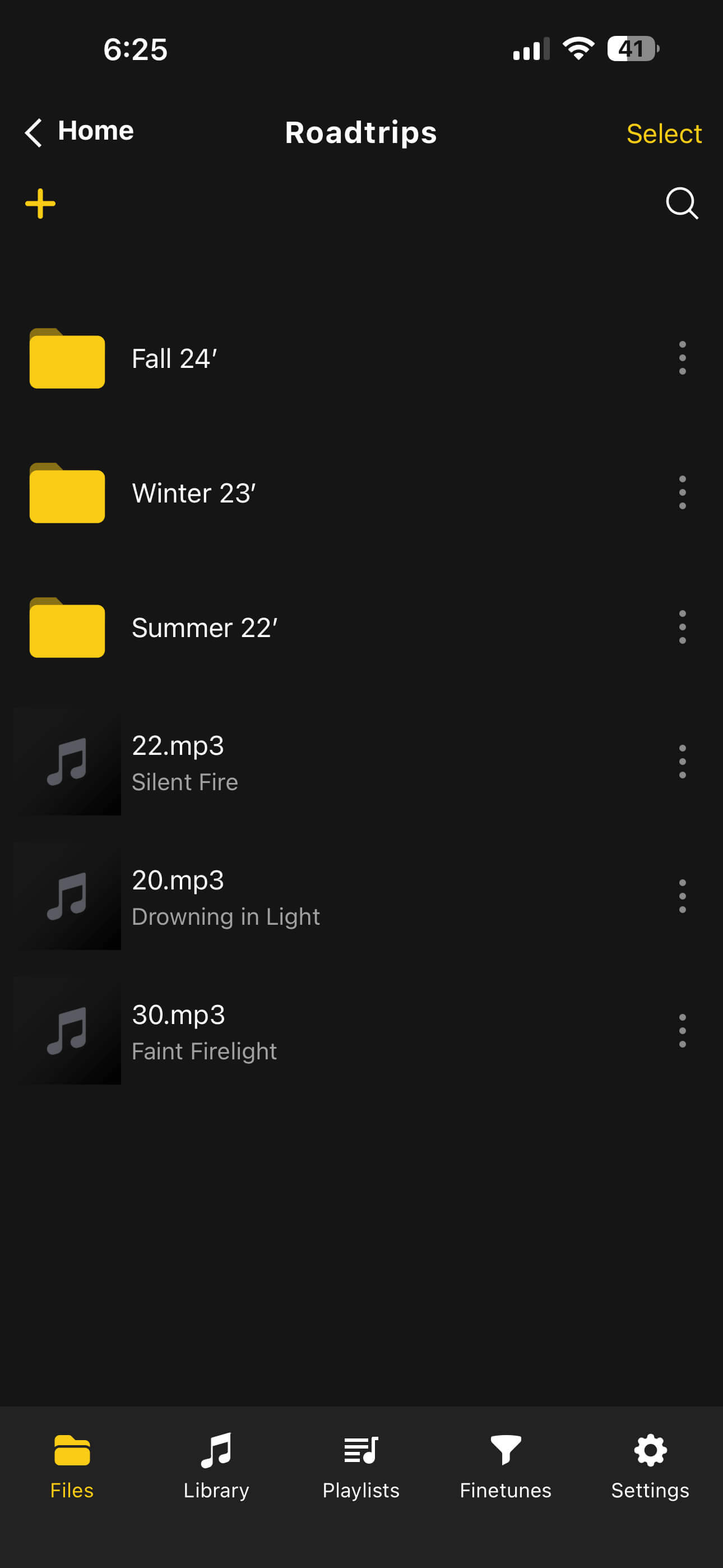Open the Summer 22' folder
Image resolution: width=723 pixels, height=1568 pixels.
(205, 628)
